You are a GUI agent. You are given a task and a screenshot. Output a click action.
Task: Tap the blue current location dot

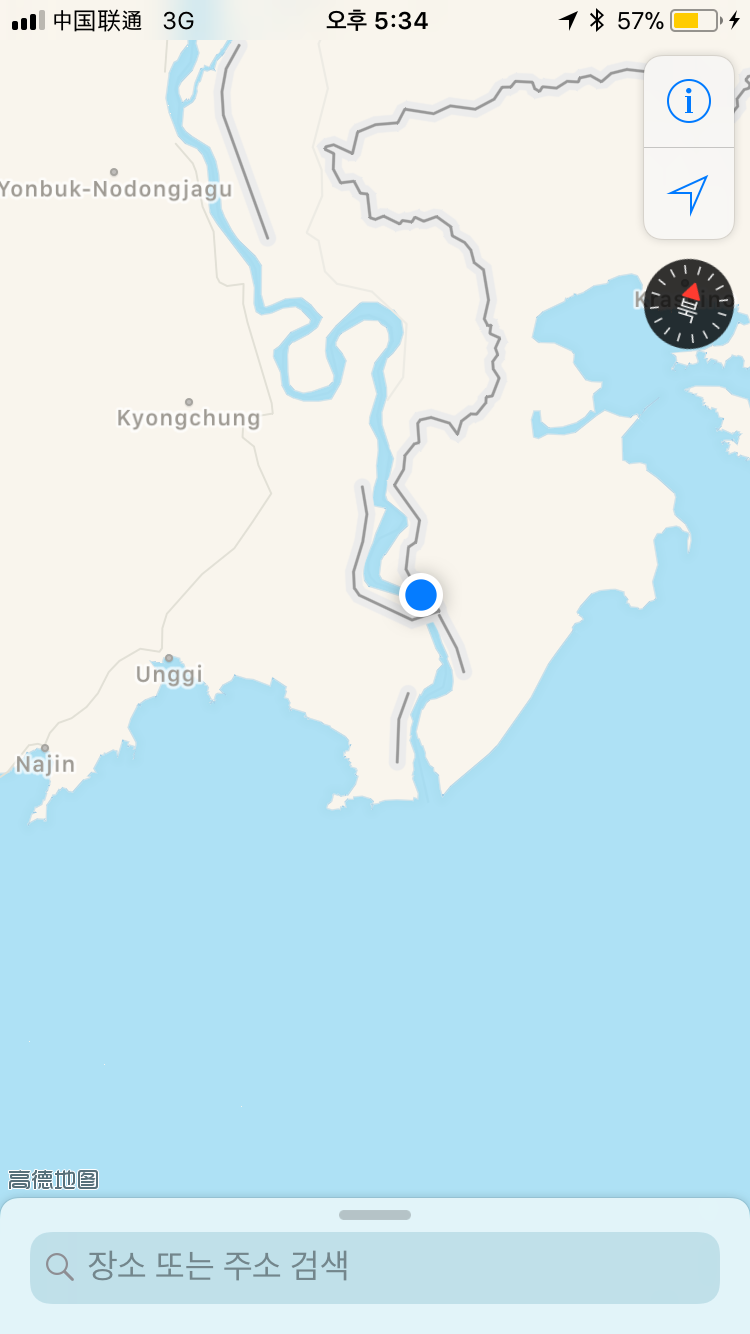[x=421, y=595]
